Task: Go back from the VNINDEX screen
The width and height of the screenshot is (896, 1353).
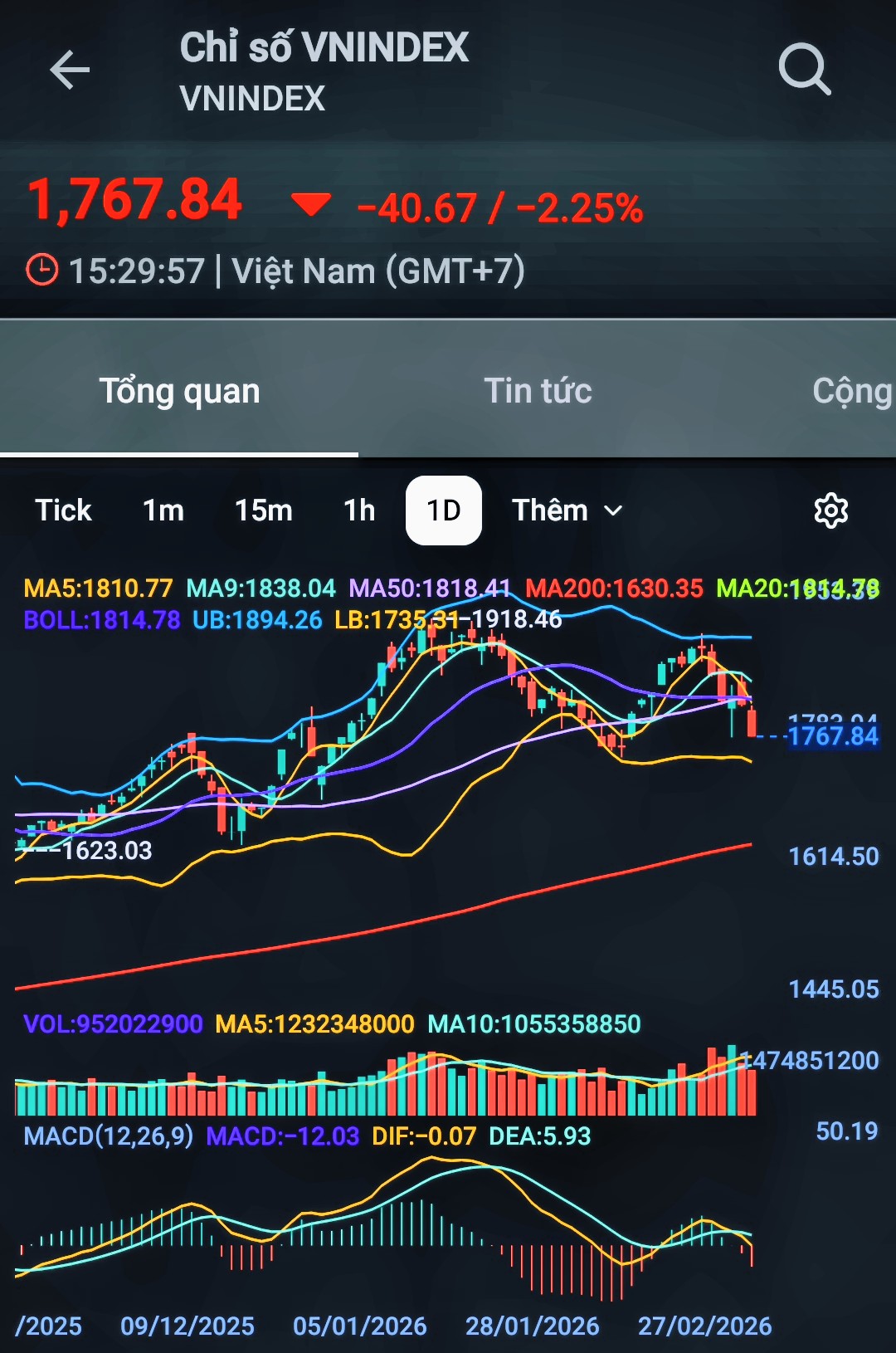Action: [x=70, y=70]
